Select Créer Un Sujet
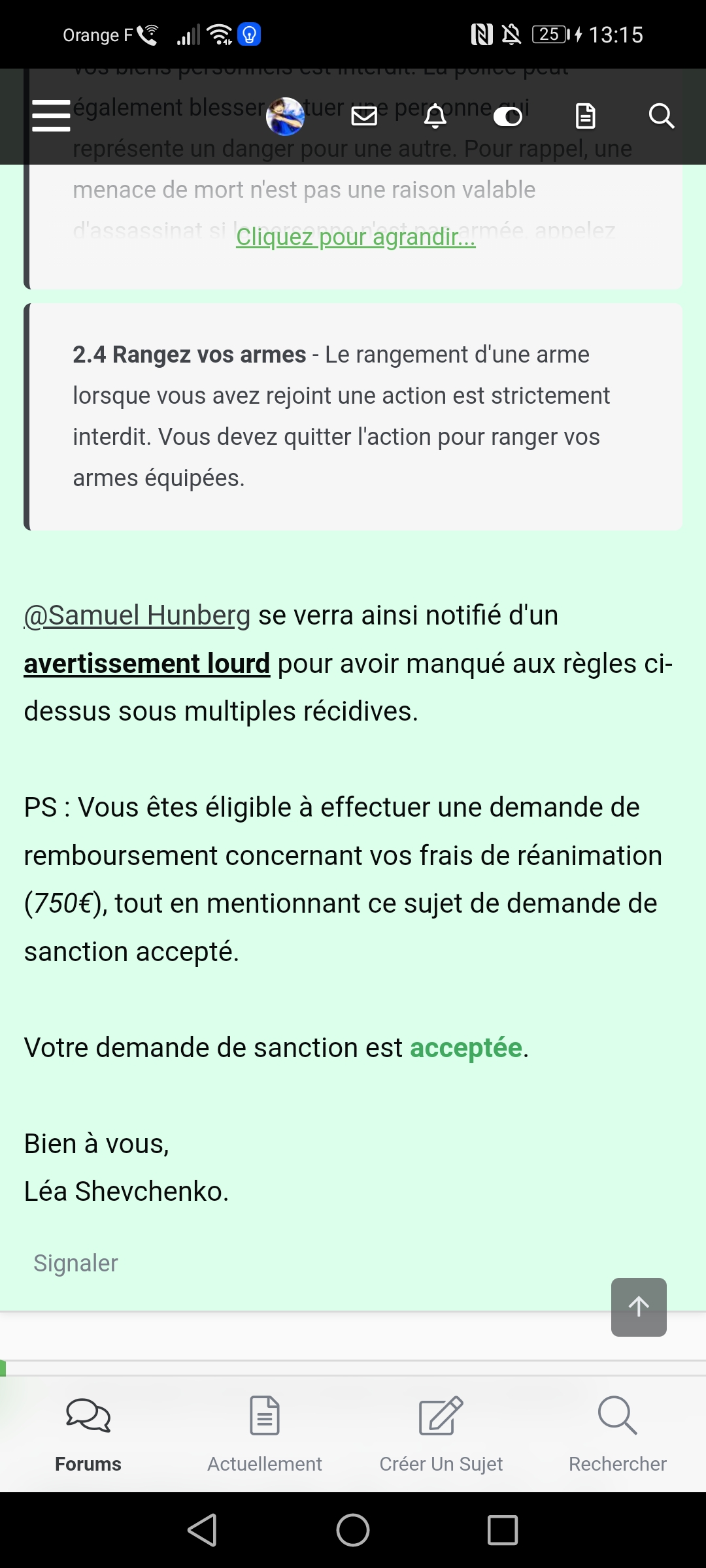Screen dimensions: 706x1568 click(x=441, y=1435)
